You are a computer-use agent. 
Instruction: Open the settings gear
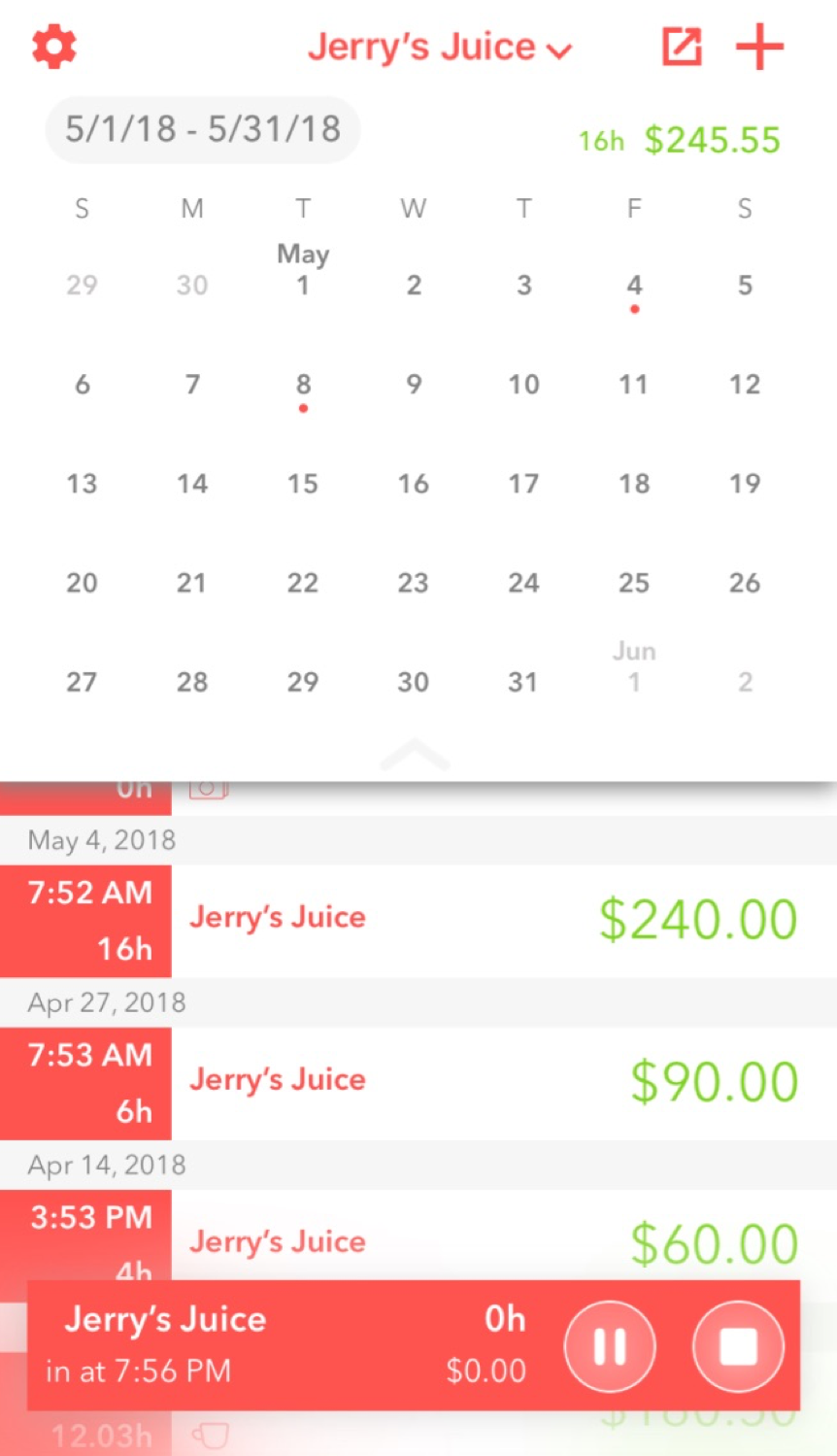pyautogui.click(x=54, y=47)
